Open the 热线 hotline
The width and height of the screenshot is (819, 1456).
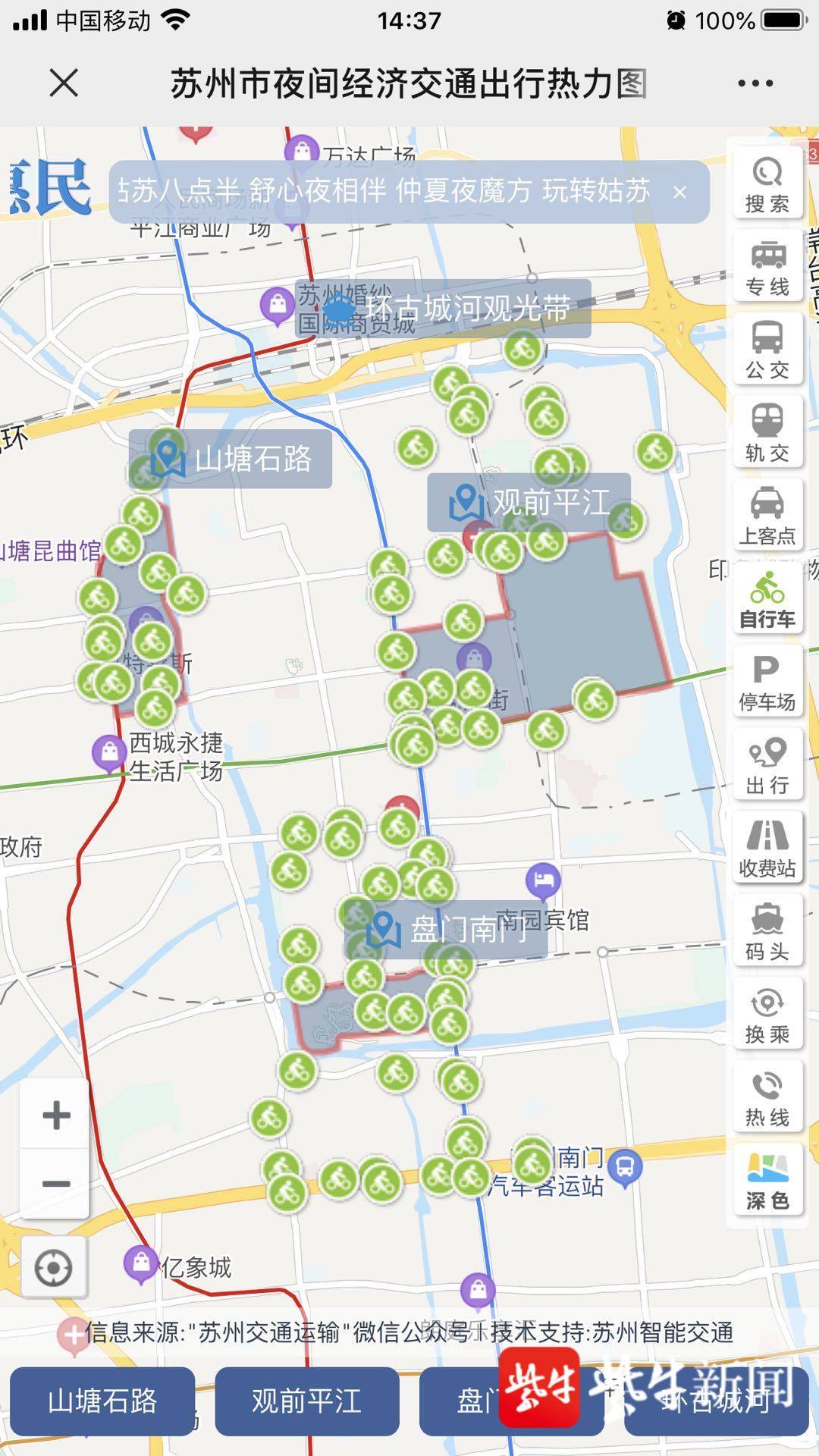point(767,1098)
